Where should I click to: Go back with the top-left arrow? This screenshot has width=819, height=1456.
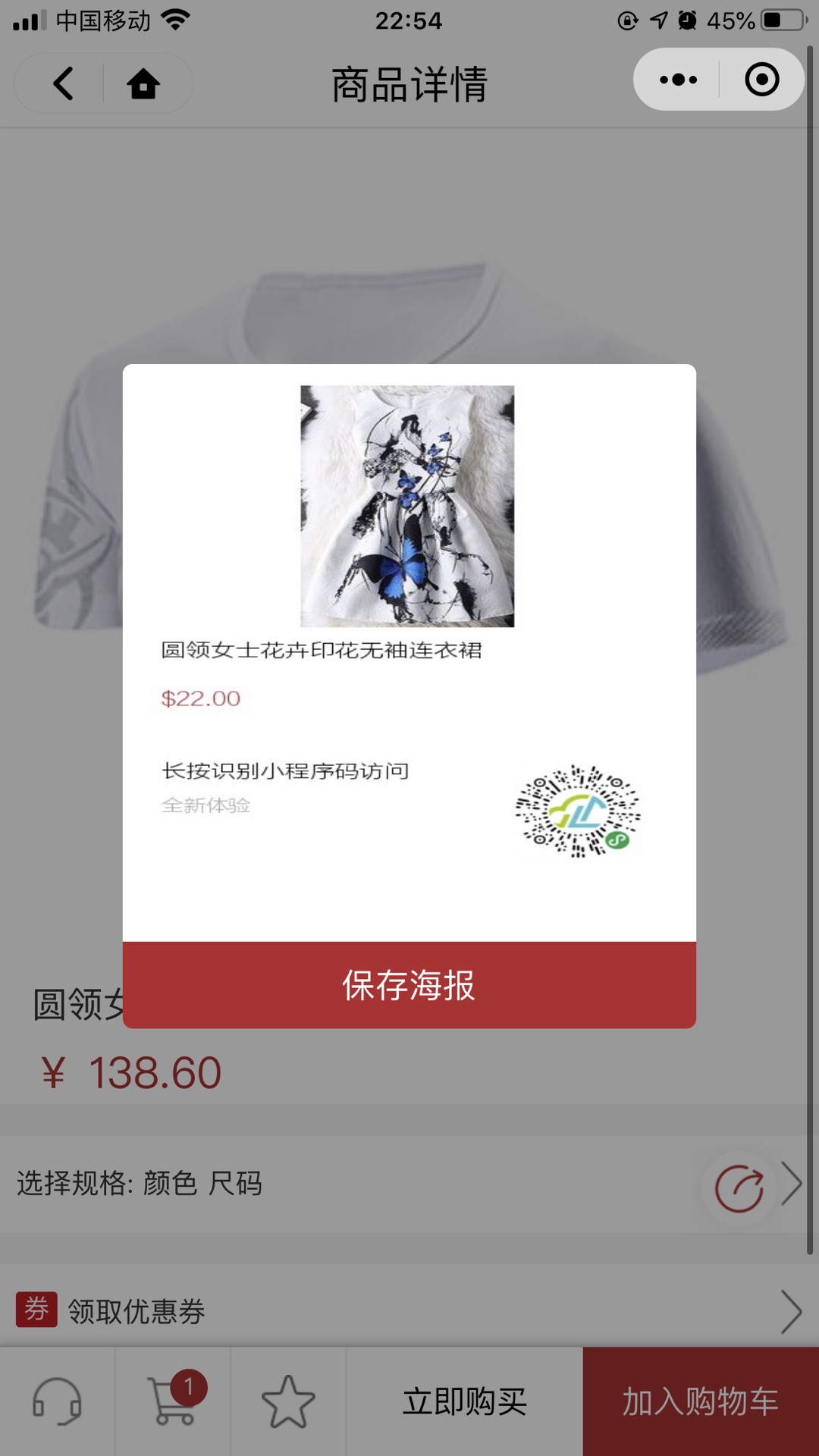click(63, 83)
